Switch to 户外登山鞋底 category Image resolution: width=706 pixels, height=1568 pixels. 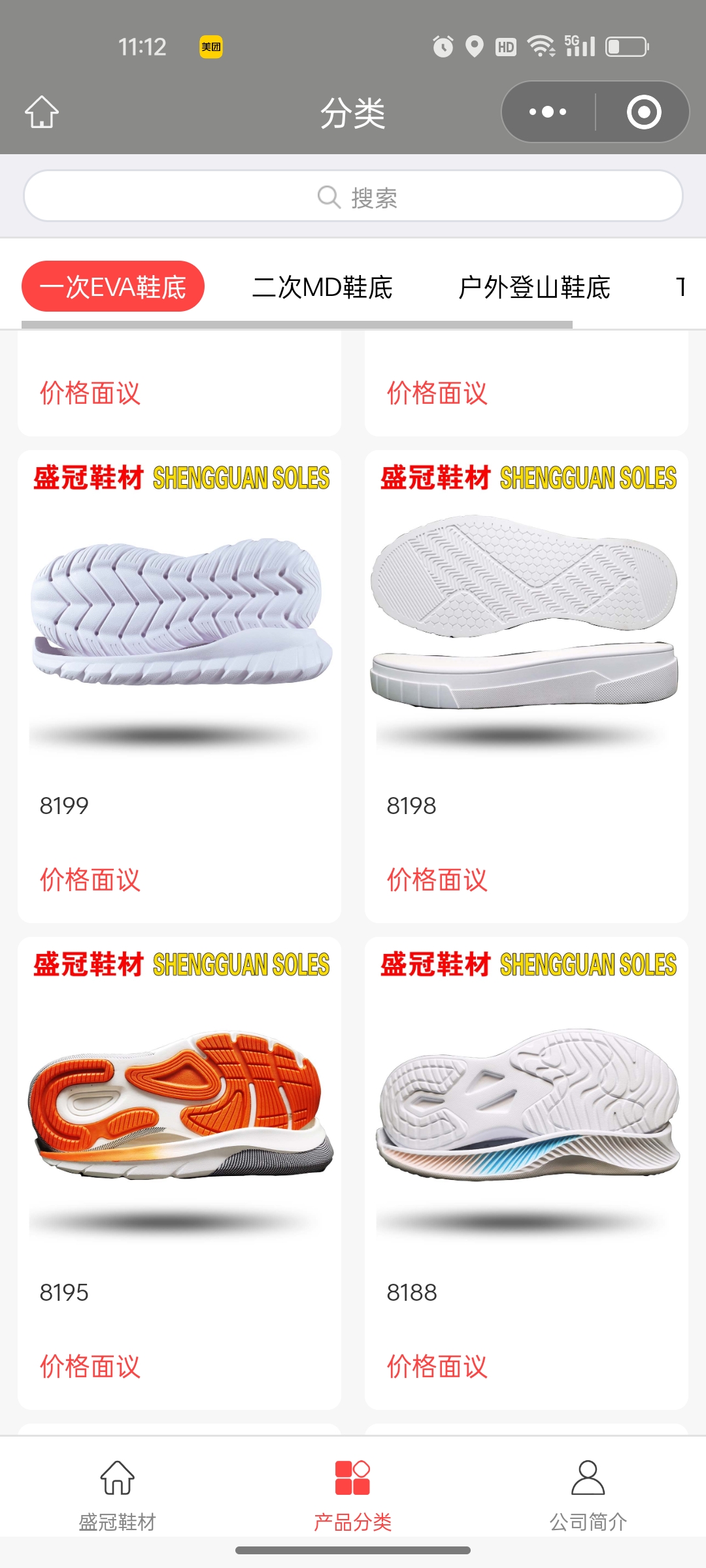(x=534, y=287)
